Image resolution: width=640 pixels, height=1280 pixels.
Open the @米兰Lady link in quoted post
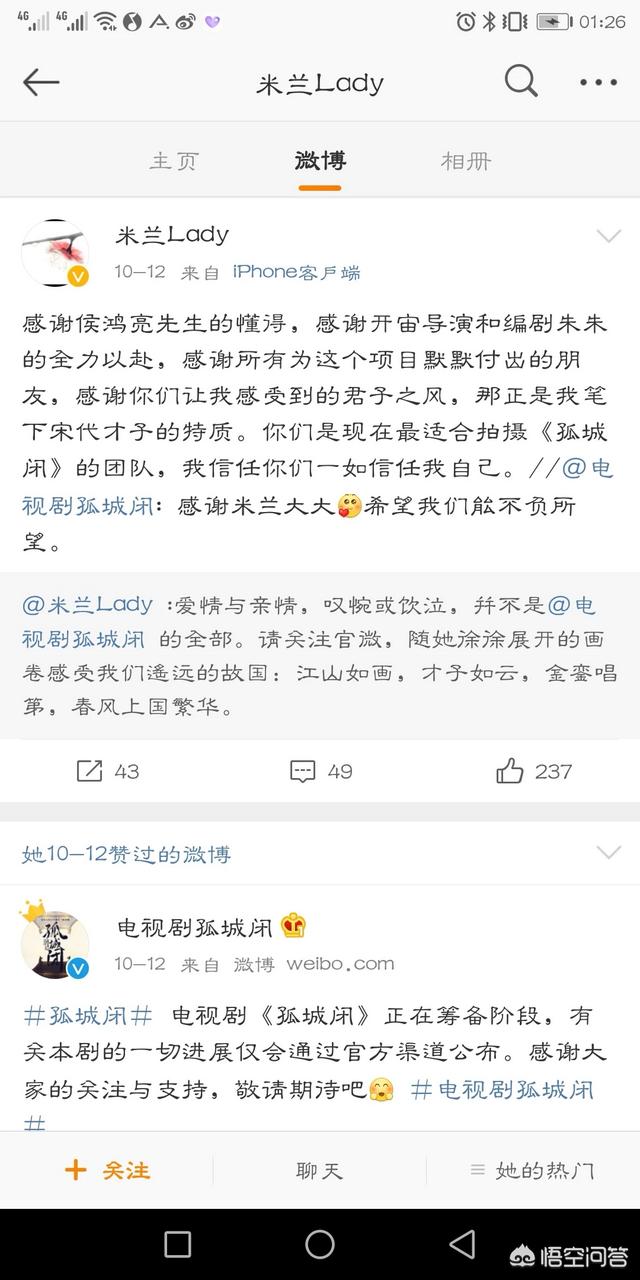point(88,605)
